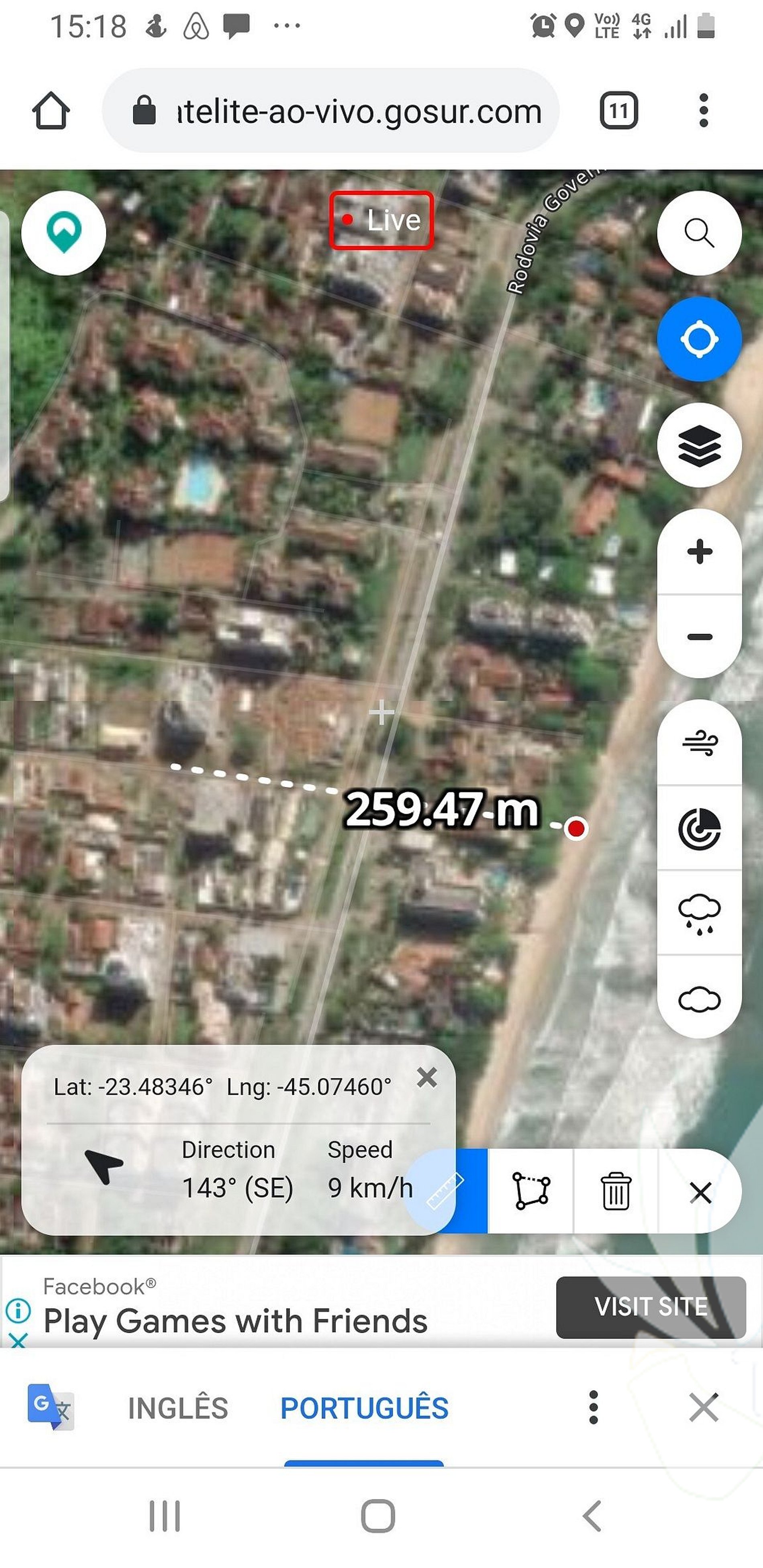Select the area polygon measuring tool
This screenshot has height=1568, width=763.
[531, 1191]
